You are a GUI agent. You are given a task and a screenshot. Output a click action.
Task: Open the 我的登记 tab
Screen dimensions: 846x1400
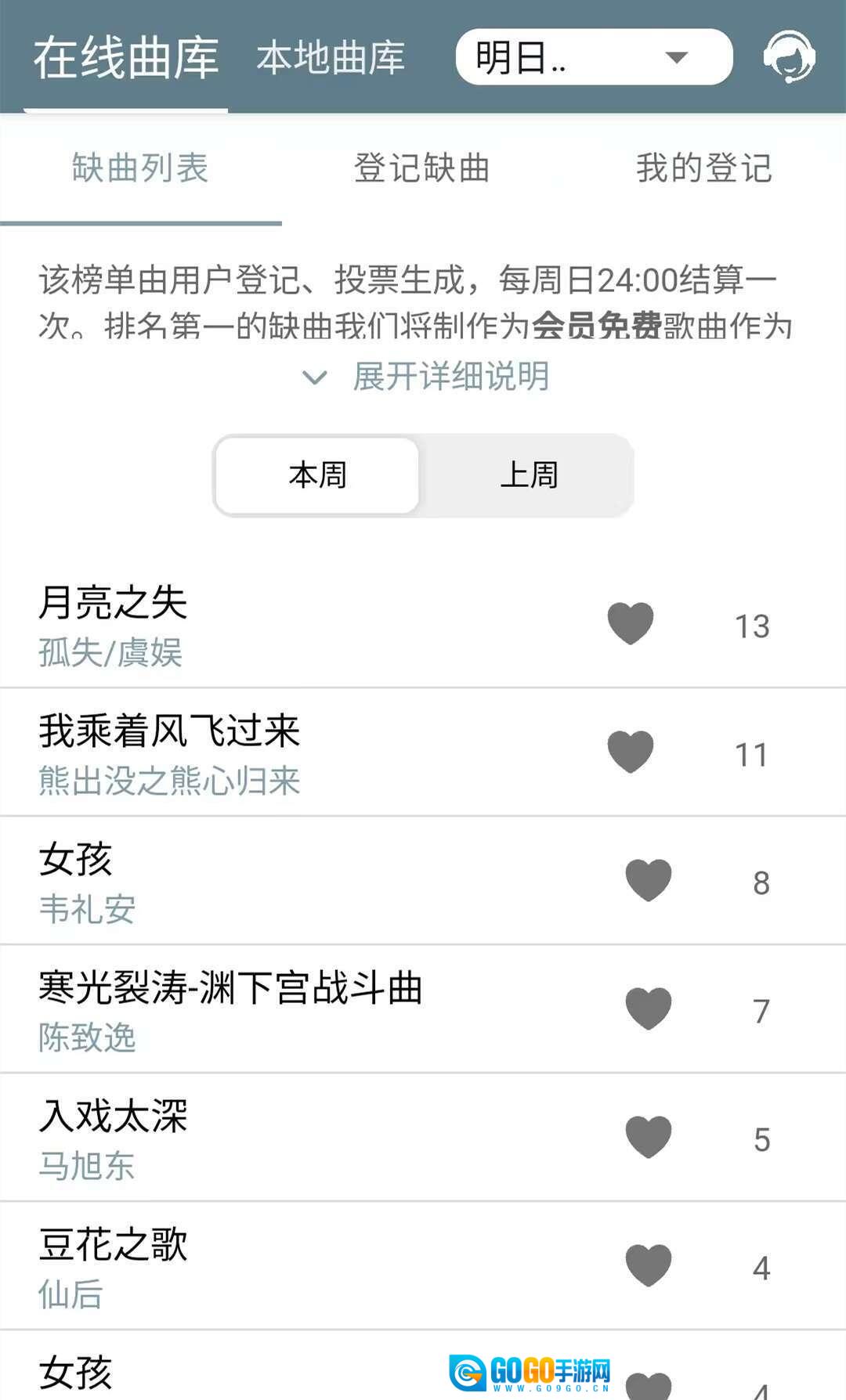point(703,168)
